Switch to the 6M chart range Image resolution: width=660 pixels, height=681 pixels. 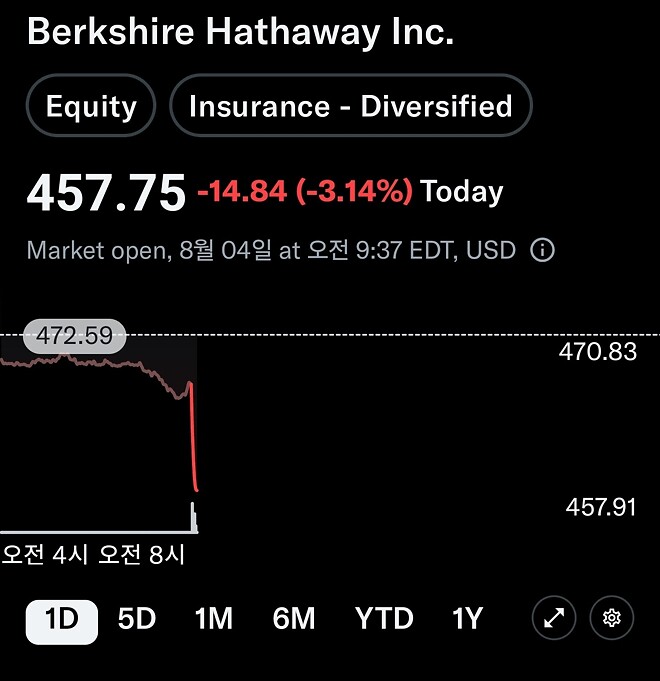[294, 619]
